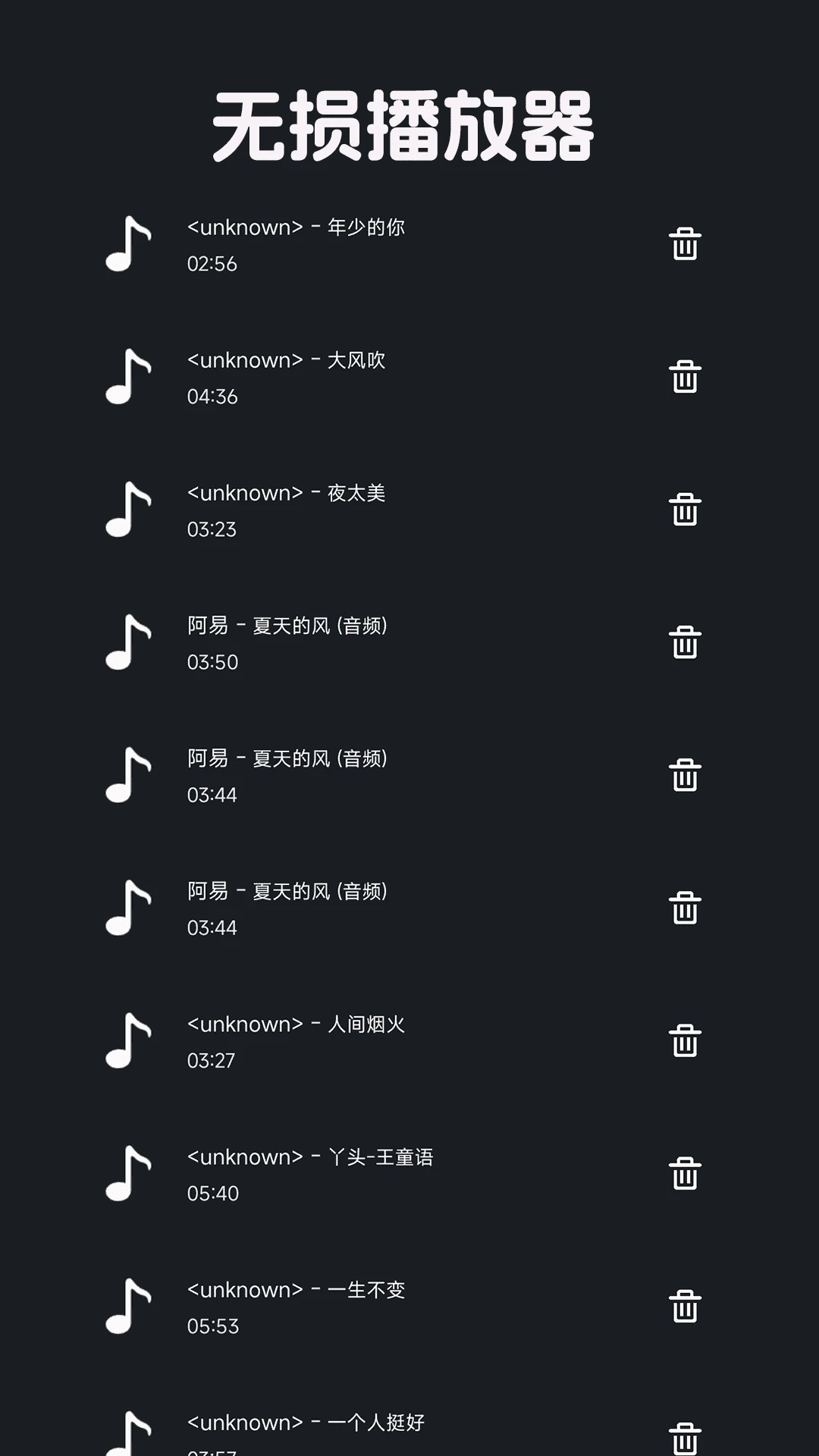Image resolution: width=819 pixels, height=1456 pixels.
Task: Play the track 年少的你
Action: click(x=296, y=226)
